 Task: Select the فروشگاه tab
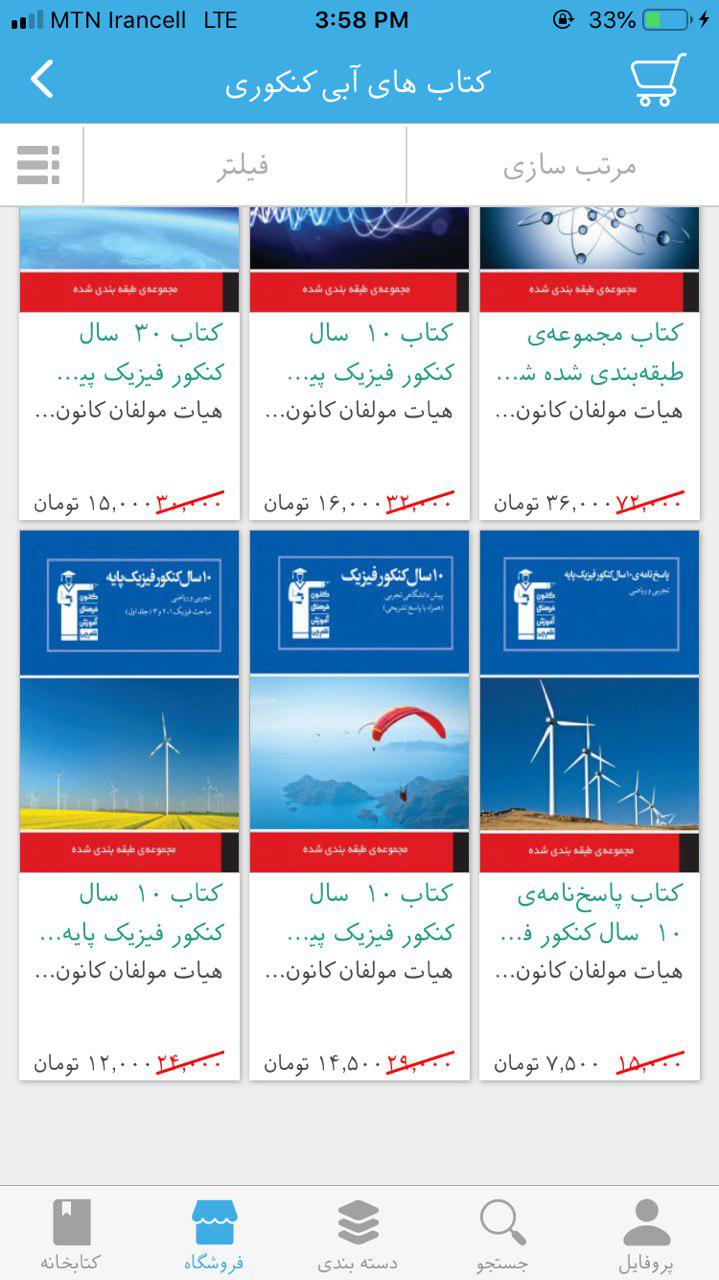pos(214,1235)
